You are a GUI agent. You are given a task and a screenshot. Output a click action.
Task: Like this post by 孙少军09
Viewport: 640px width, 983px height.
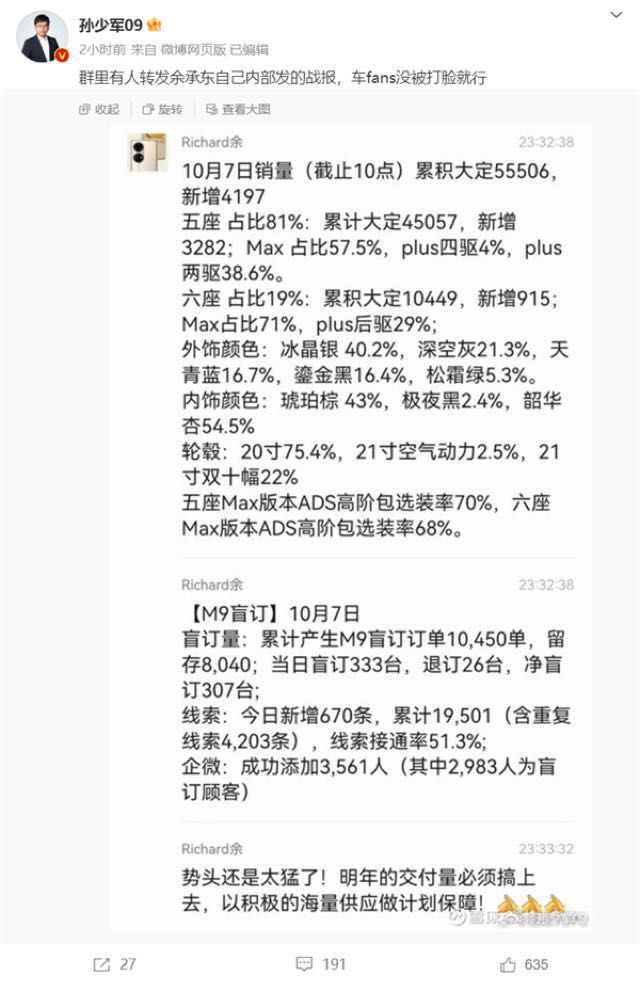[x=524, y=964]
